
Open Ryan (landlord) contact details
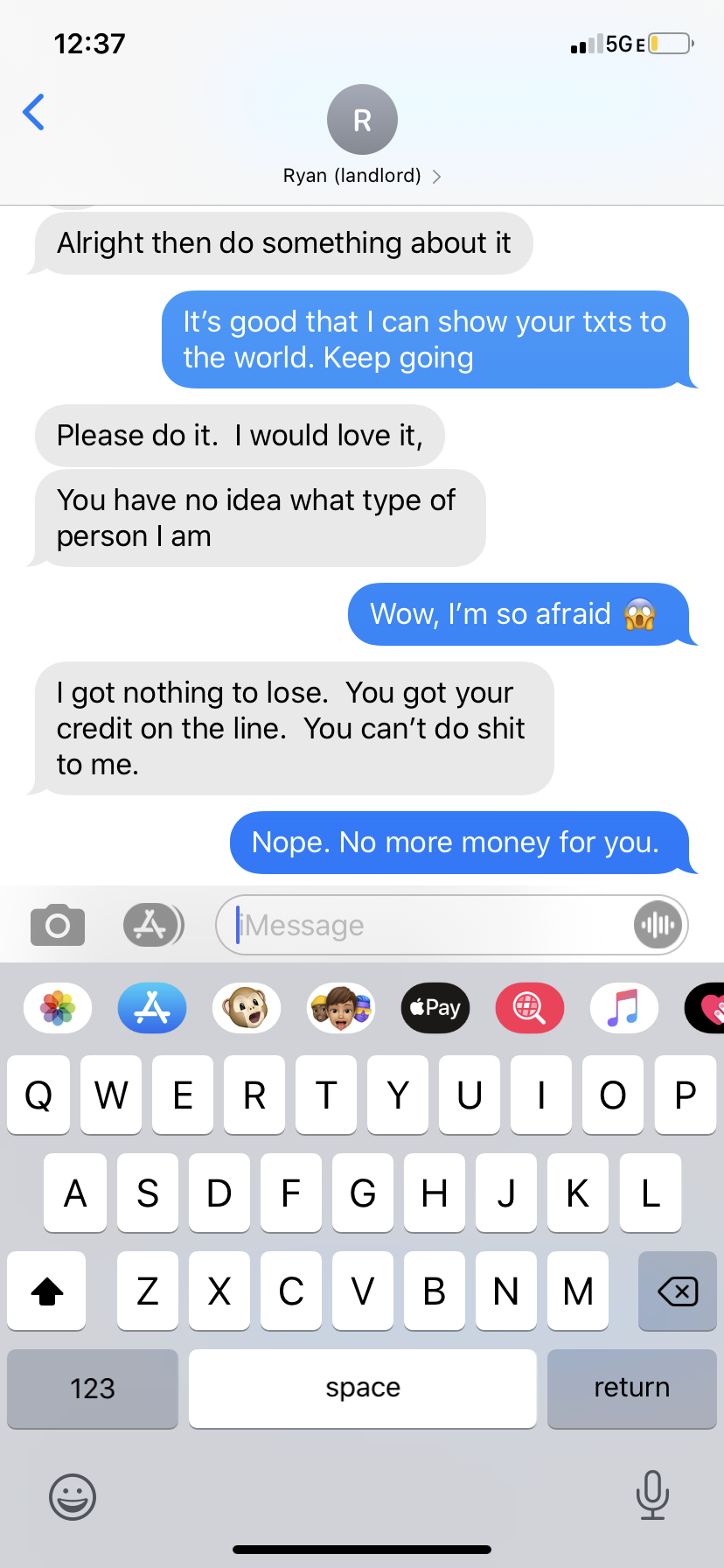click(362, 136)
